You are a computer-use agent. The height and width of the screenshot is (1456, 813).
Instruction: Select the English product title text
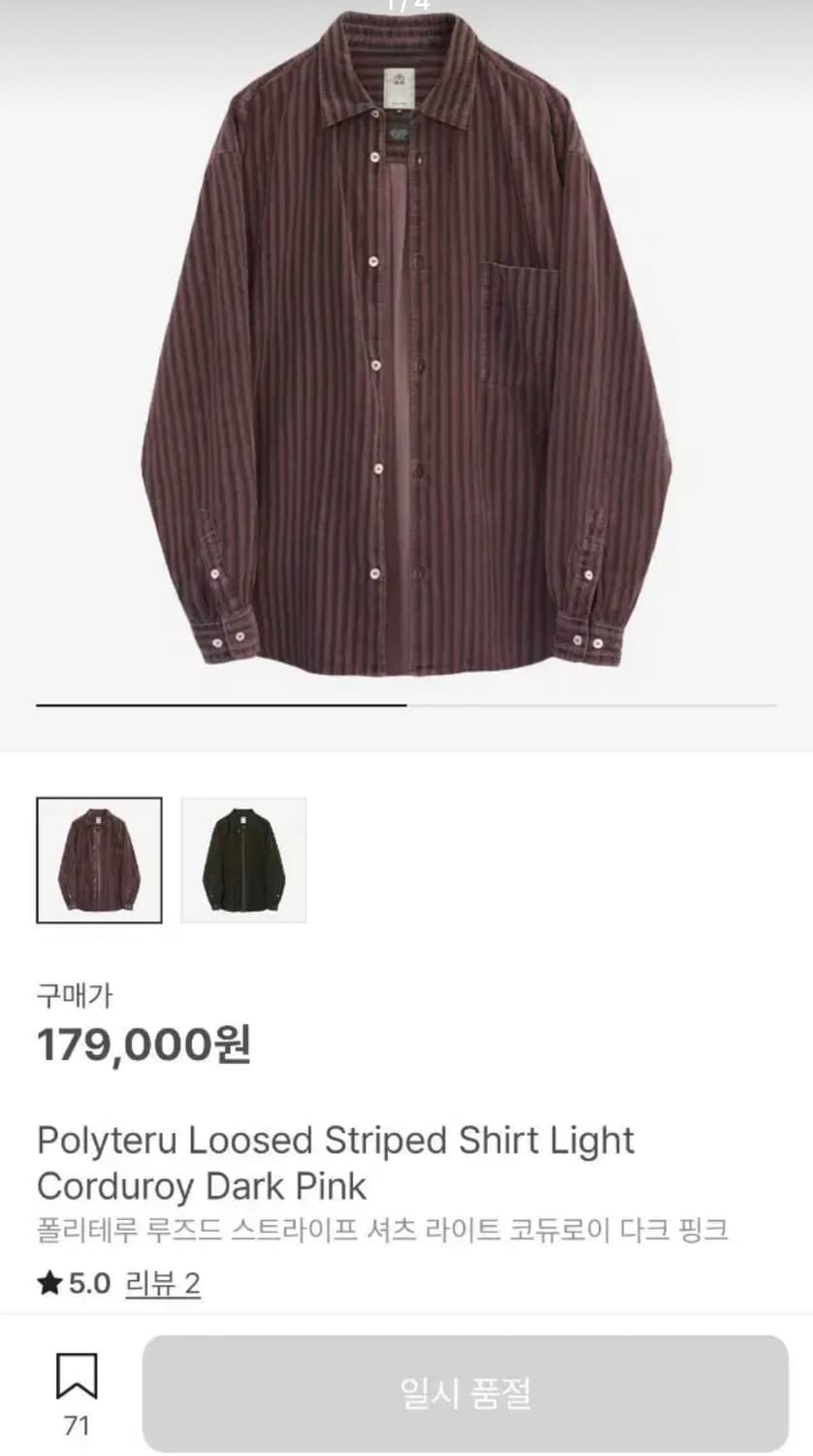[x=332, y=1162]
